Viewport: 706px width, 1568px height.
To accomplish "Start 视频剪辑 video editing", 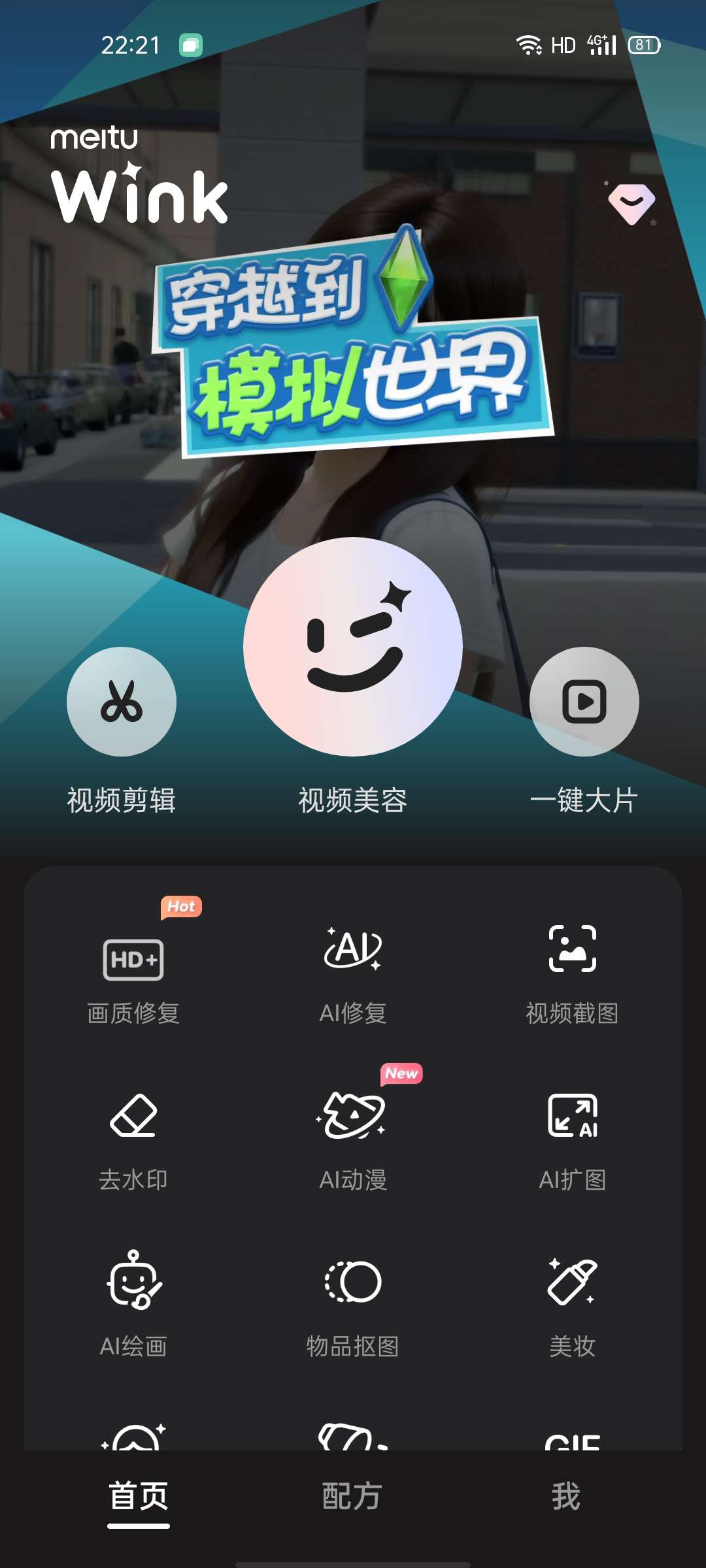I will [x=122, y=702].
